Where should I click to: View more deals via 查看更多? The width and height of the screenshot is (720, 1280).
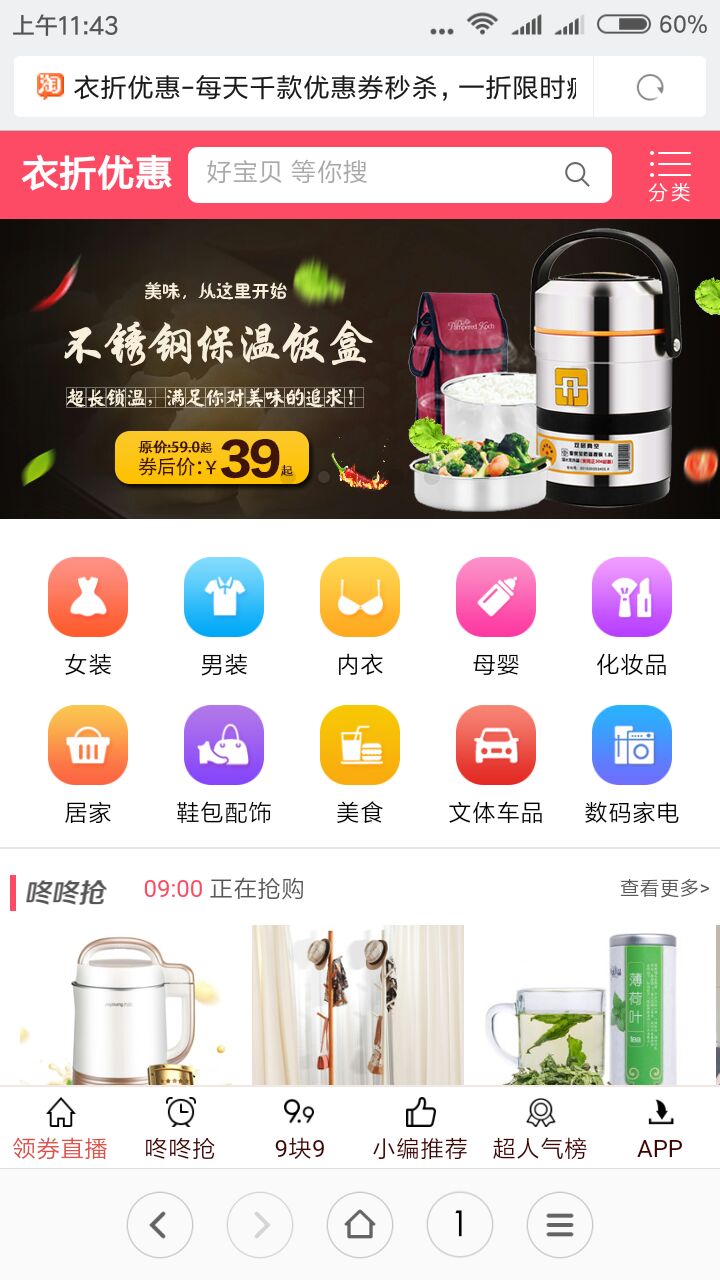click(x=664, y=888)
